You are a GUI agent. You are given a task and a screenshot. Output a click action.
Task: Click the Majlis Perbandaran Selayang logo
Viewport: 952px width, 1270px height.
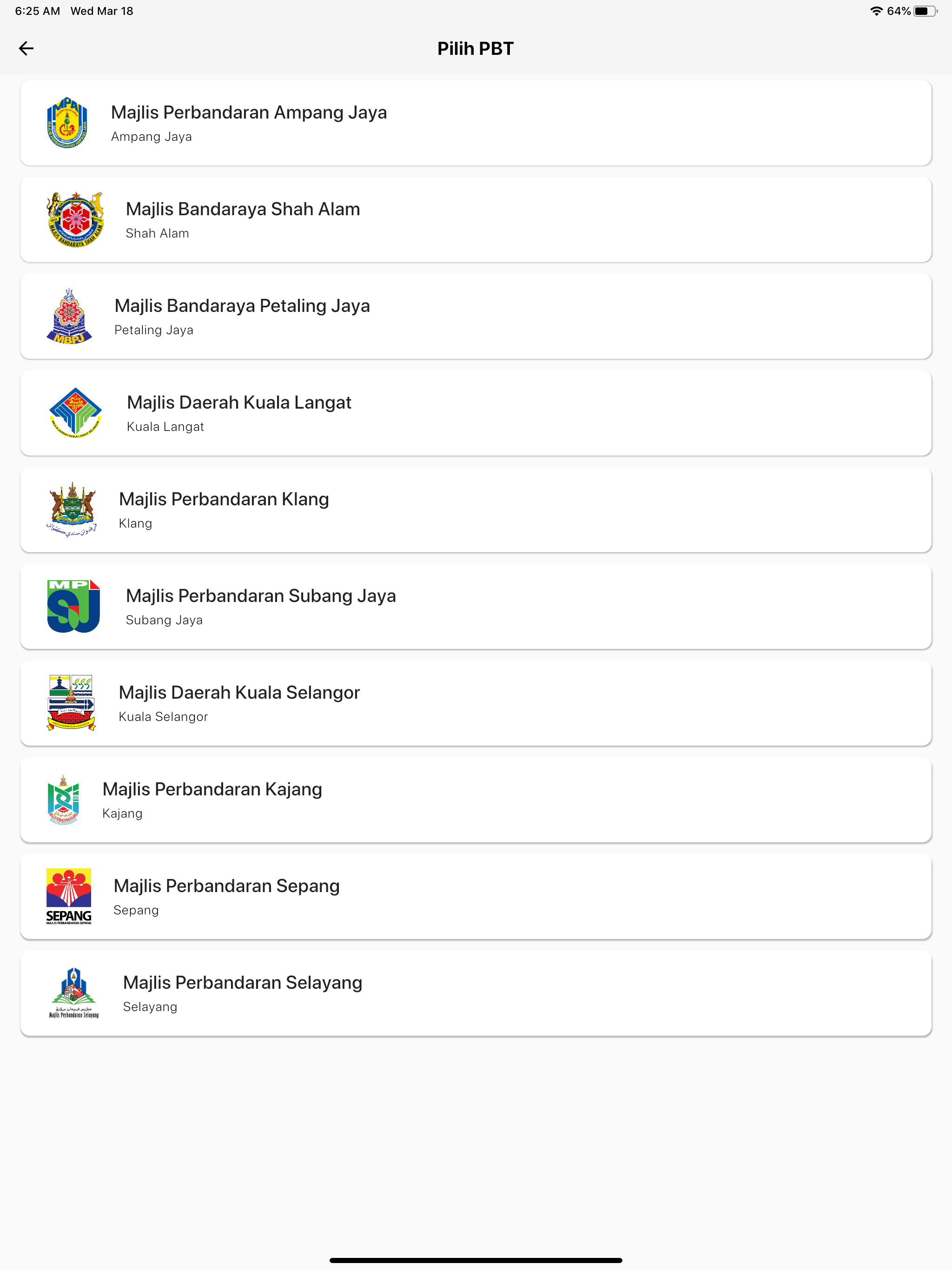tap(75, 992)
